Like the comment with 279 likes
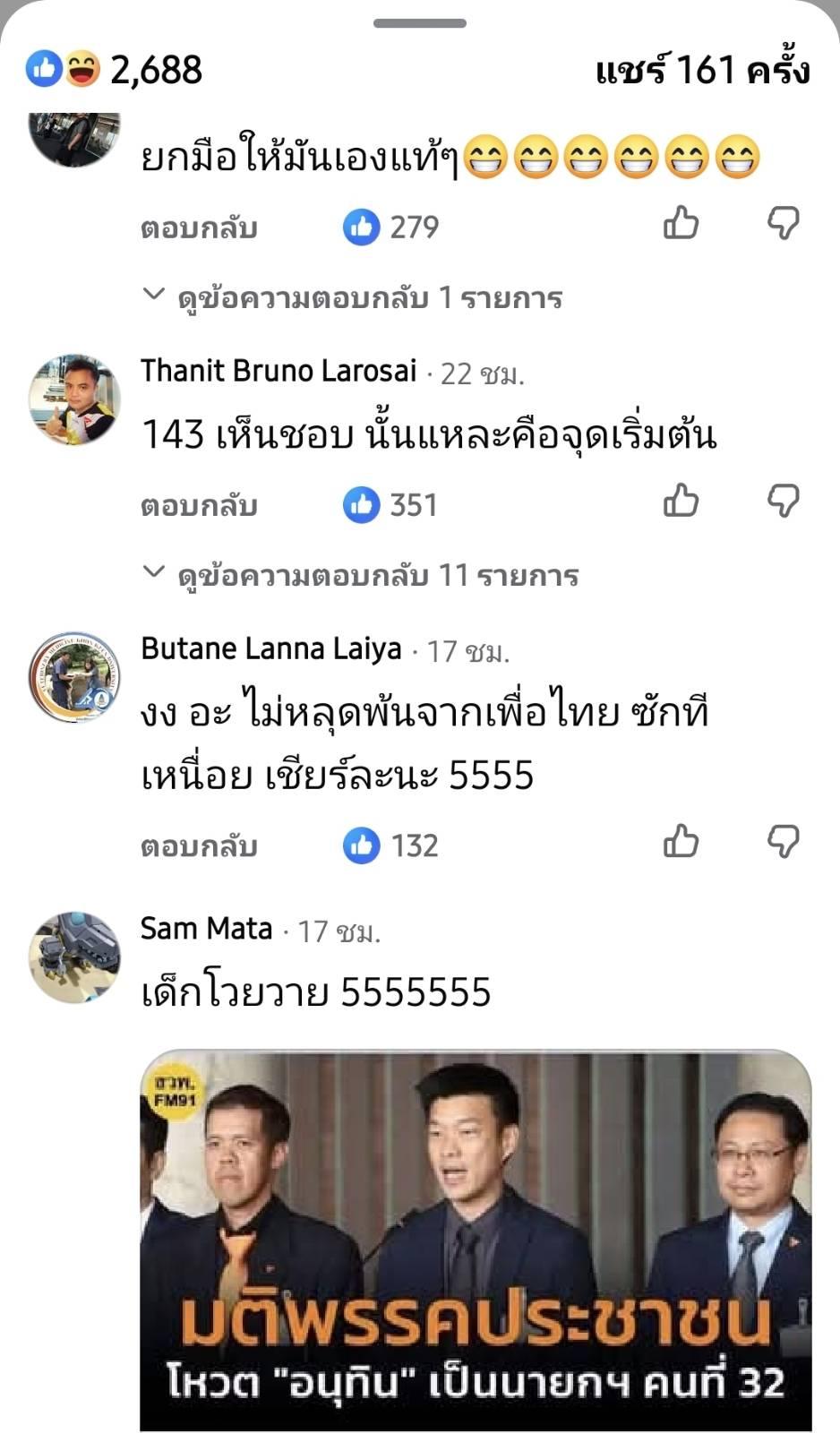 tap(681, 223)
